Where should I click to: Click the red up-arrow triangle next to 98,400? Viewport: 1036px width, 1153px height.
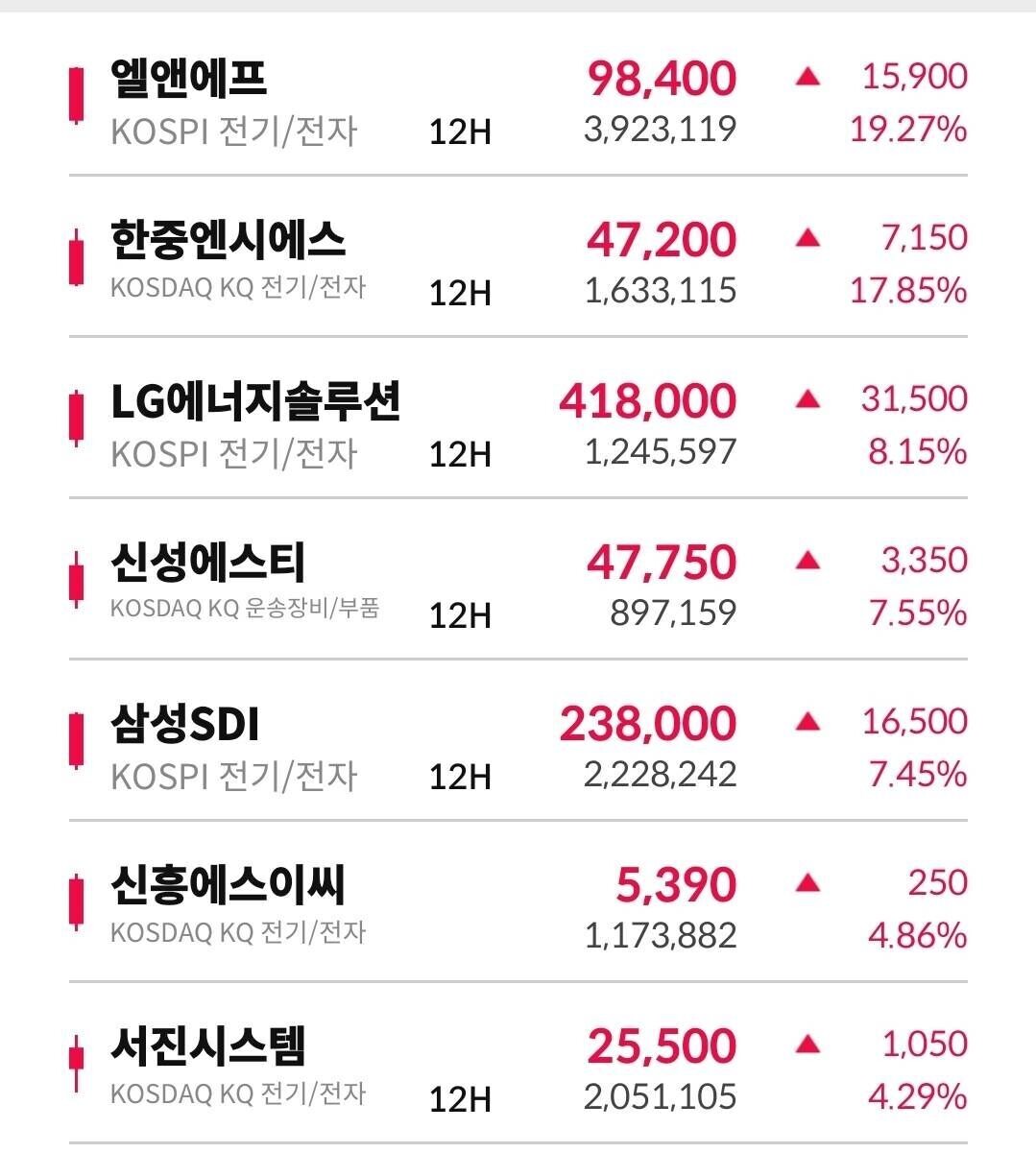pyautogui.click(x=806, y=76)
